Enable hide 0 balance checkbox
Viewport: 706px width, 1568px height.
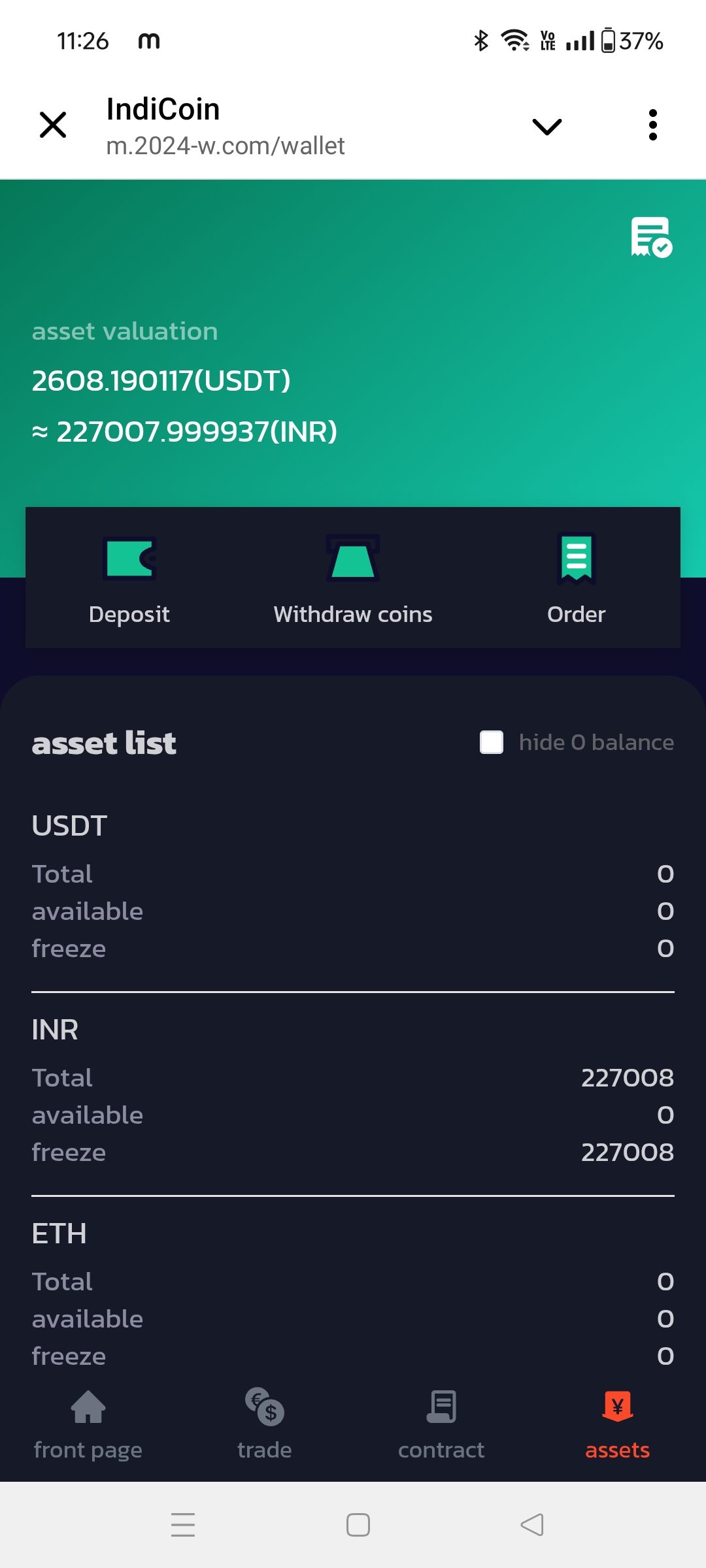(492, 742)
